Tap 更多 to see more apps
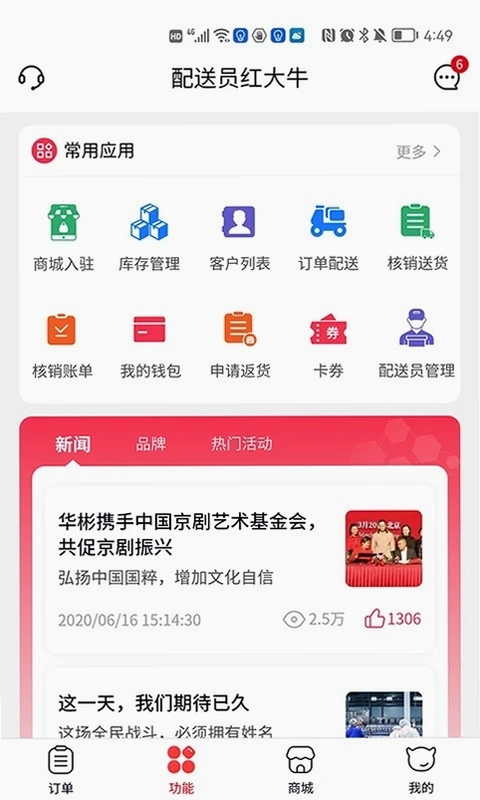Screen dimensions: 480x800 418,152
